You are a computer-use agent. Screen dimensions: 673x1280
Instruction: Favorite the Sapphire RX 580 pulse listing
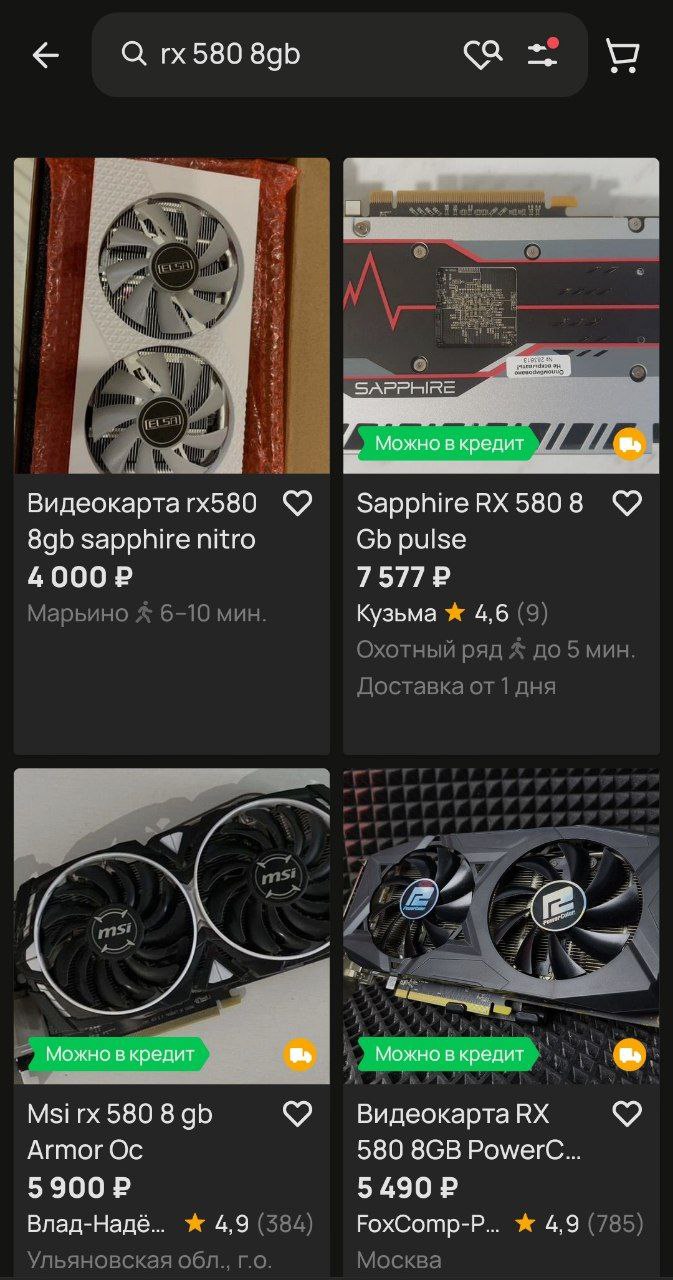click(627, 503)
